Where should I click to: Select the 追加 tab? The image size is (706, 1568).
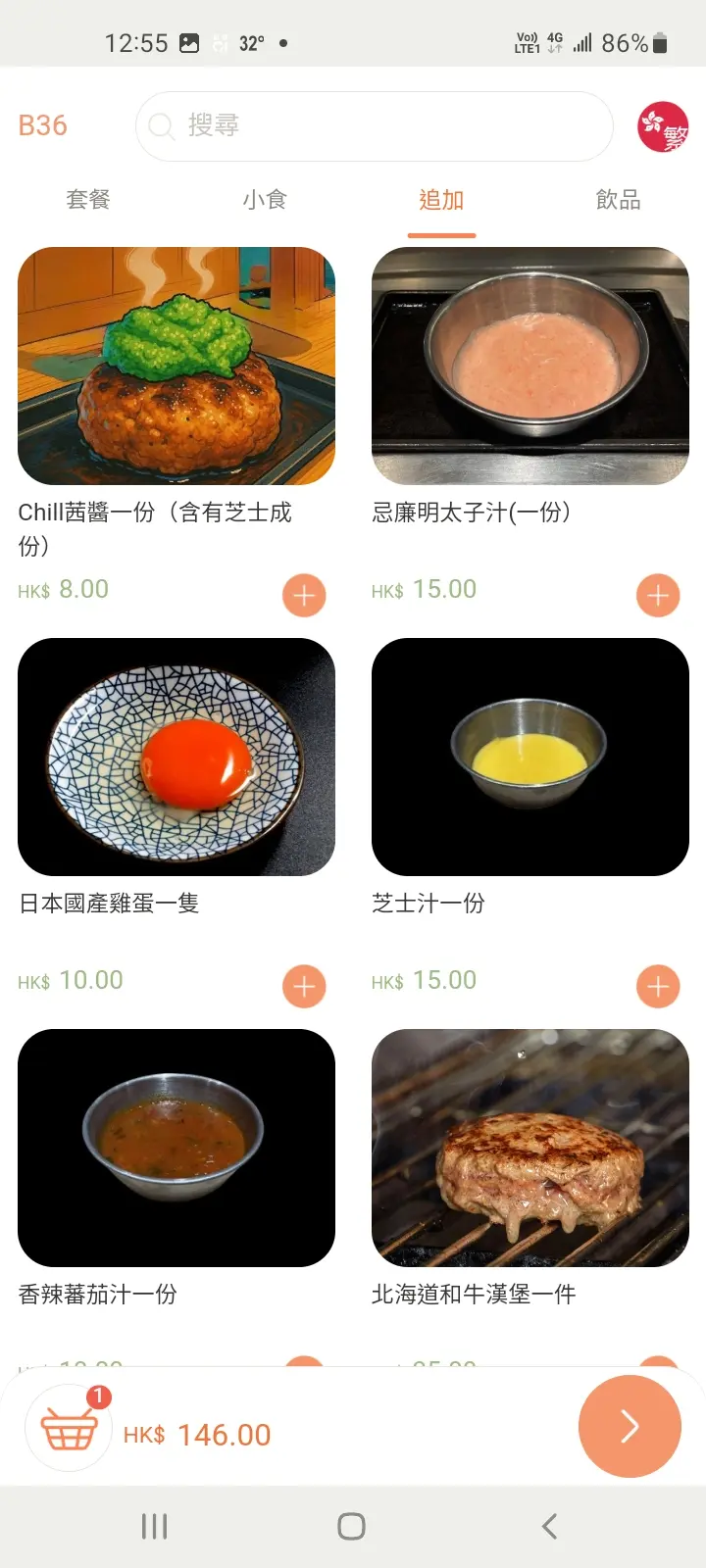point(441,200)
